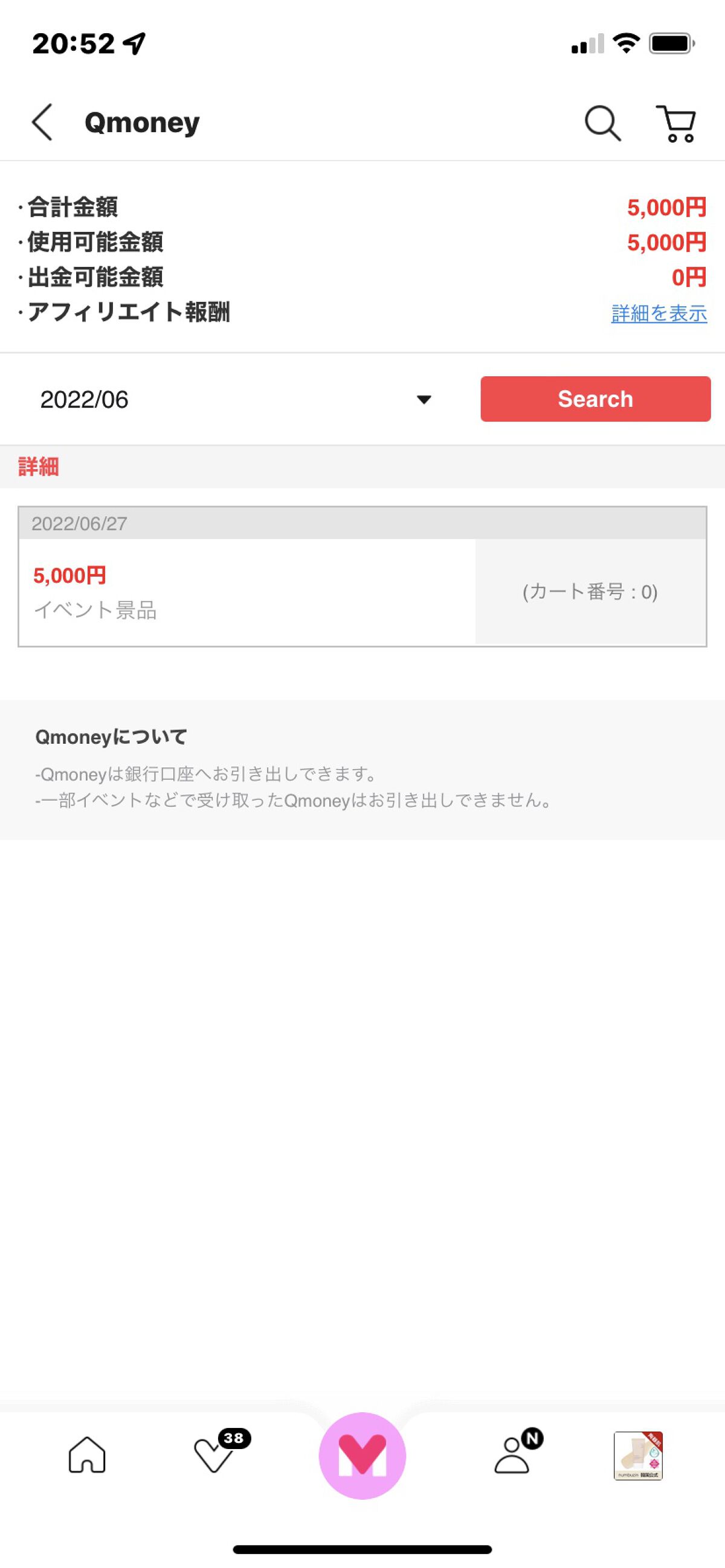Open the search magnifier icon

pyautogui.click(x=602, y=124)
